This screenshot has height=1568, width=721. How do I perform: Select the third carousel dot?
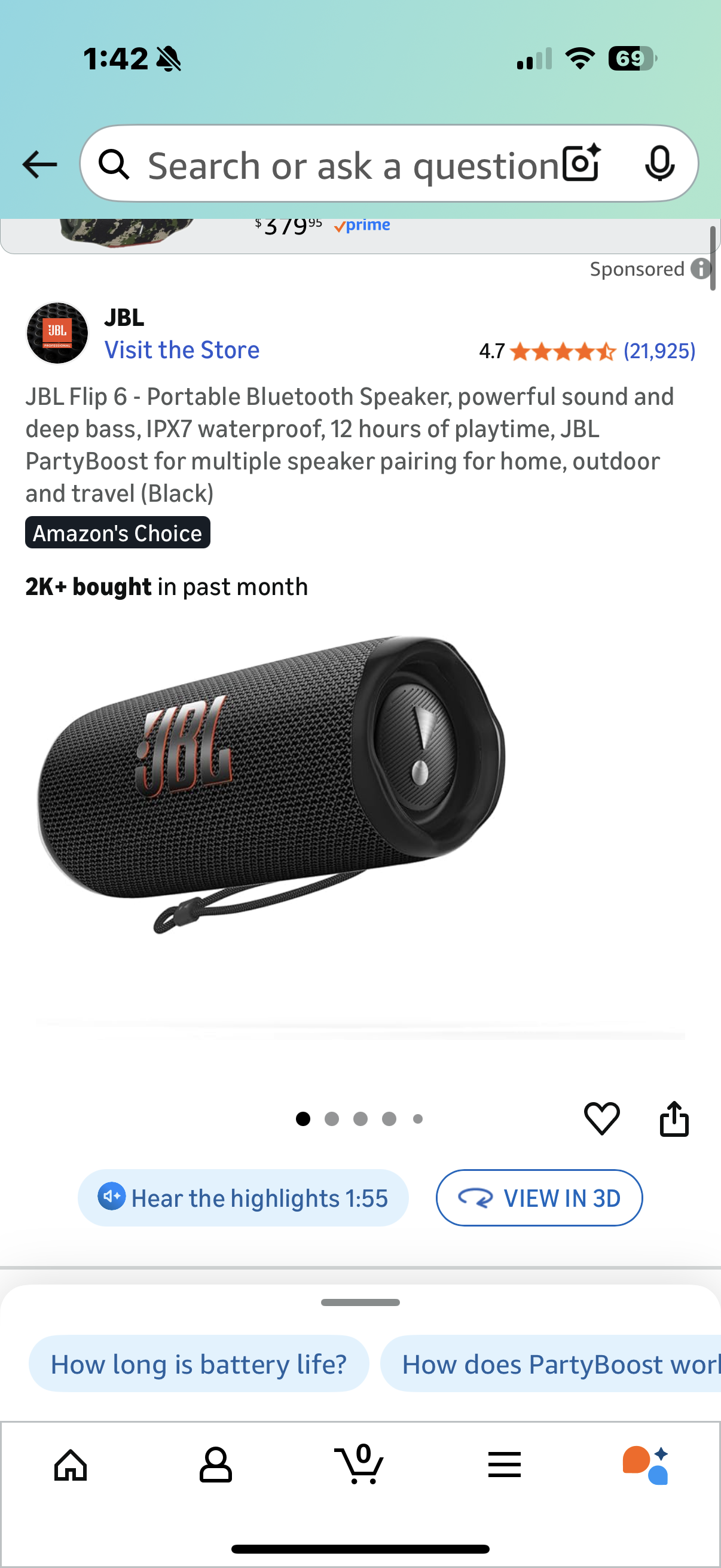(360, 1119)
